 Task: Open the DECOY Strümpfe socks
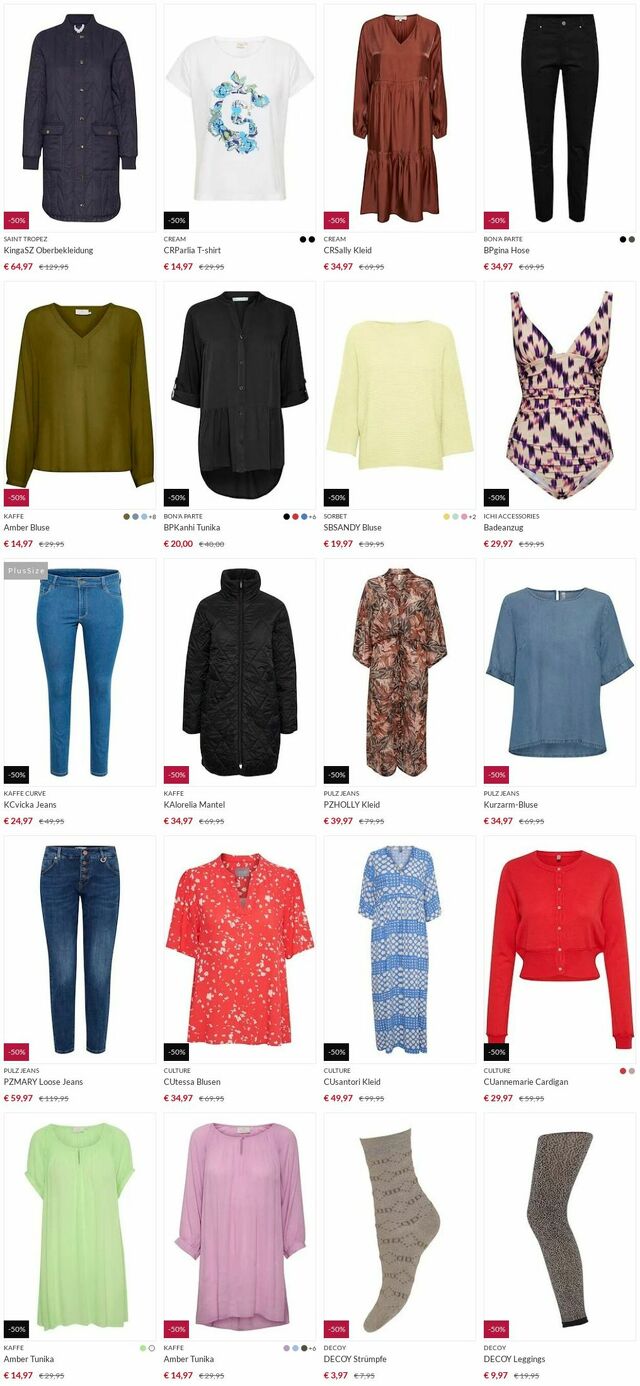[400, 1225]
